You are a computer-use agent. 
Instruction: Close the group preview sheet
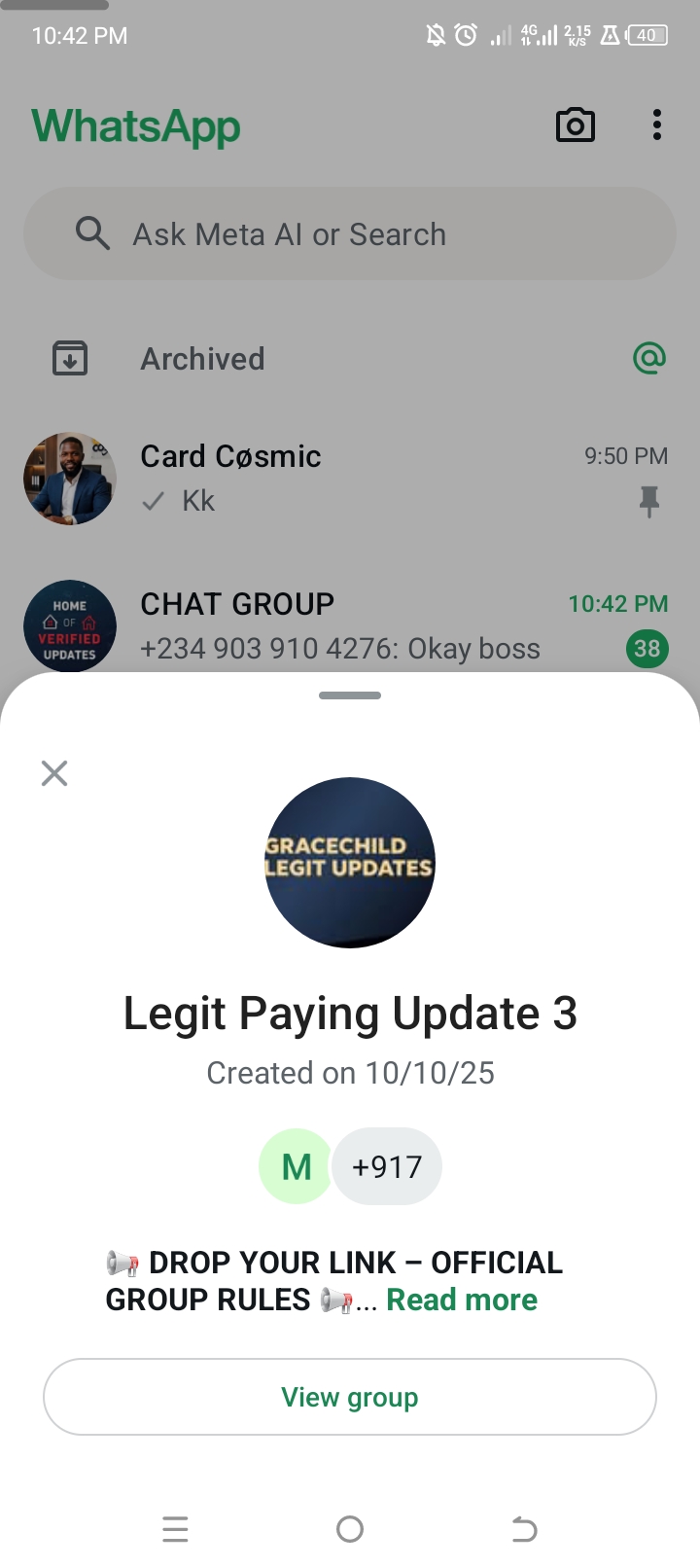(54, 773)
